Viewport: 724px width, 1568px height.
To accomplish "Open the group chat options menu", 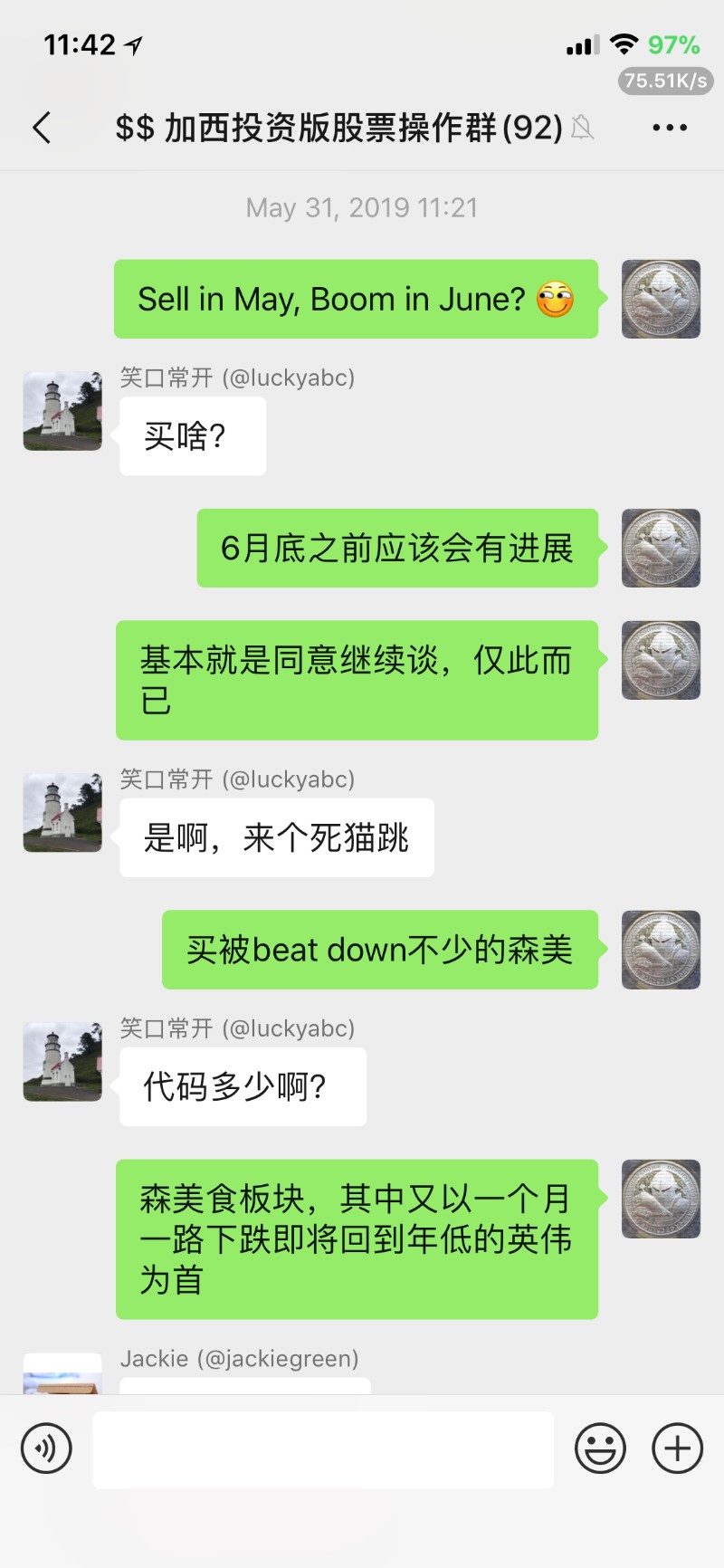I will (x=670, y=128).
